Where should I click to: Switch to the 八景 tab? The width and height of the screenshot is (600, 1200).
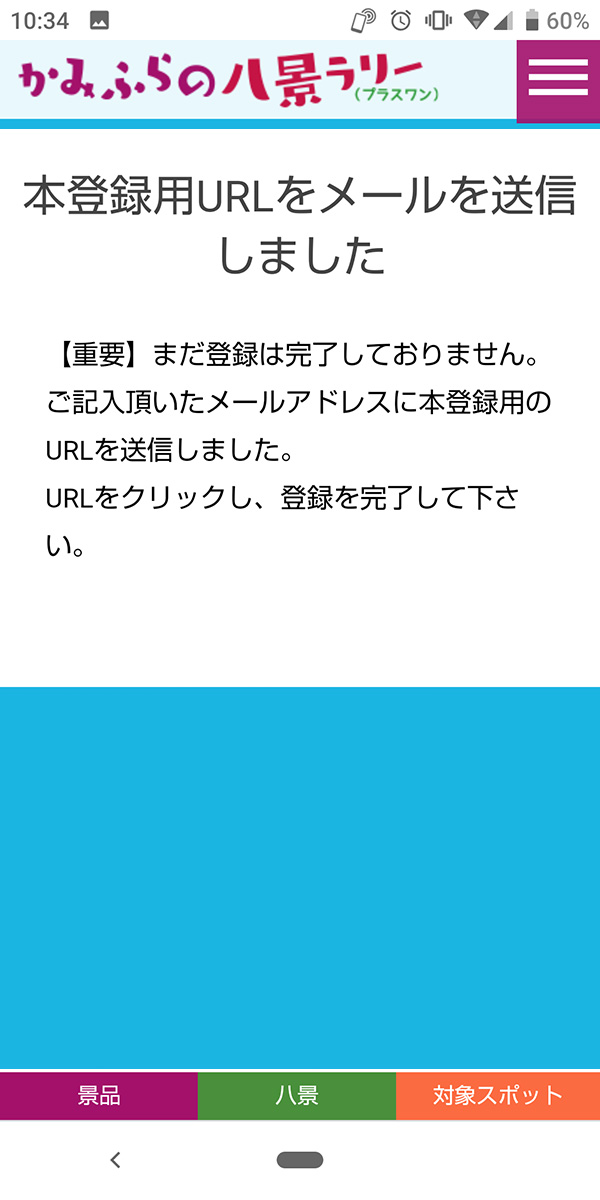[x=297, y=1095]
